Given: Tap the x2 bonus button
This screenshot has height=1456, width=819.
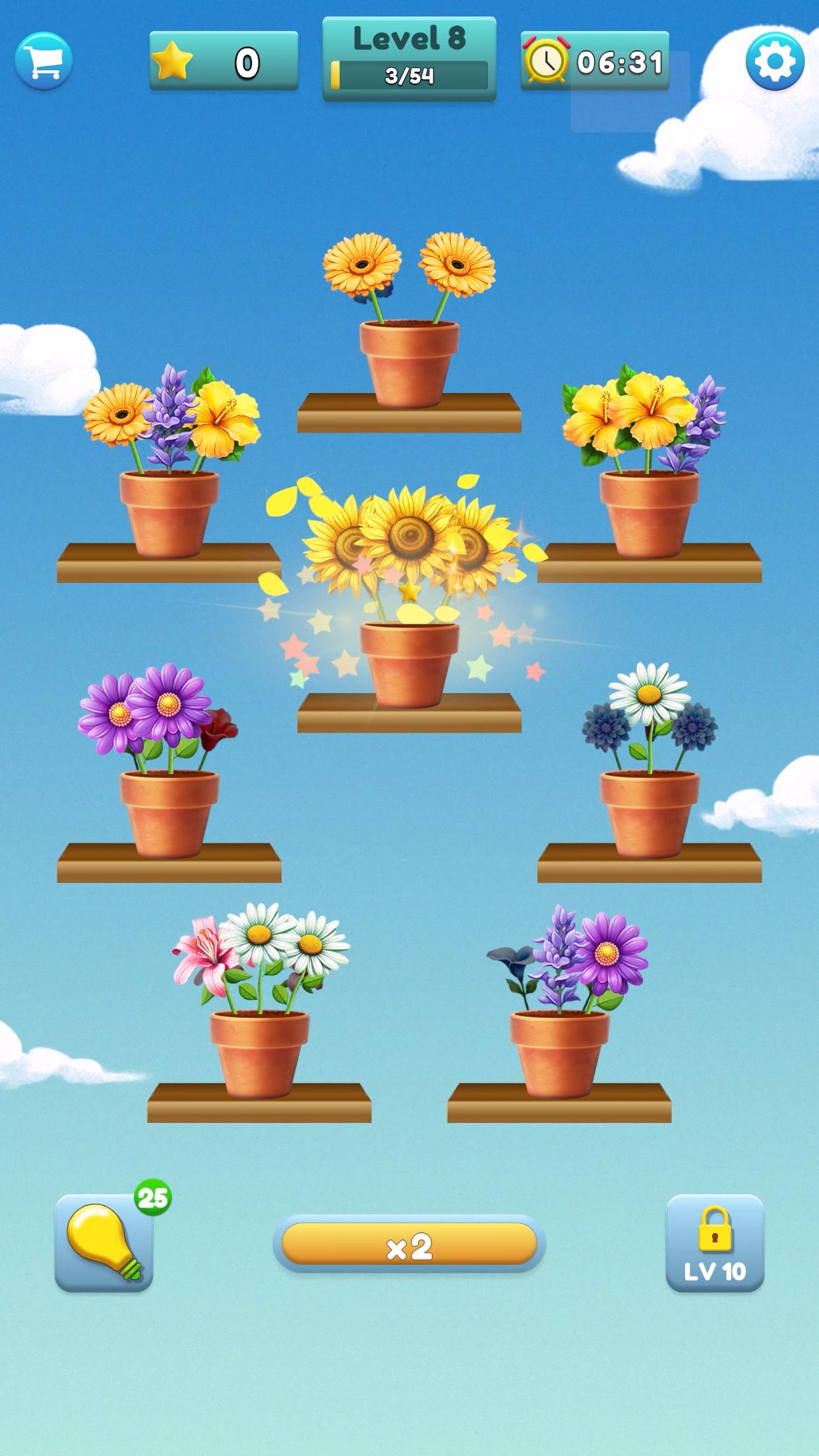Looking at the screenshot, I should point(409,1244).
